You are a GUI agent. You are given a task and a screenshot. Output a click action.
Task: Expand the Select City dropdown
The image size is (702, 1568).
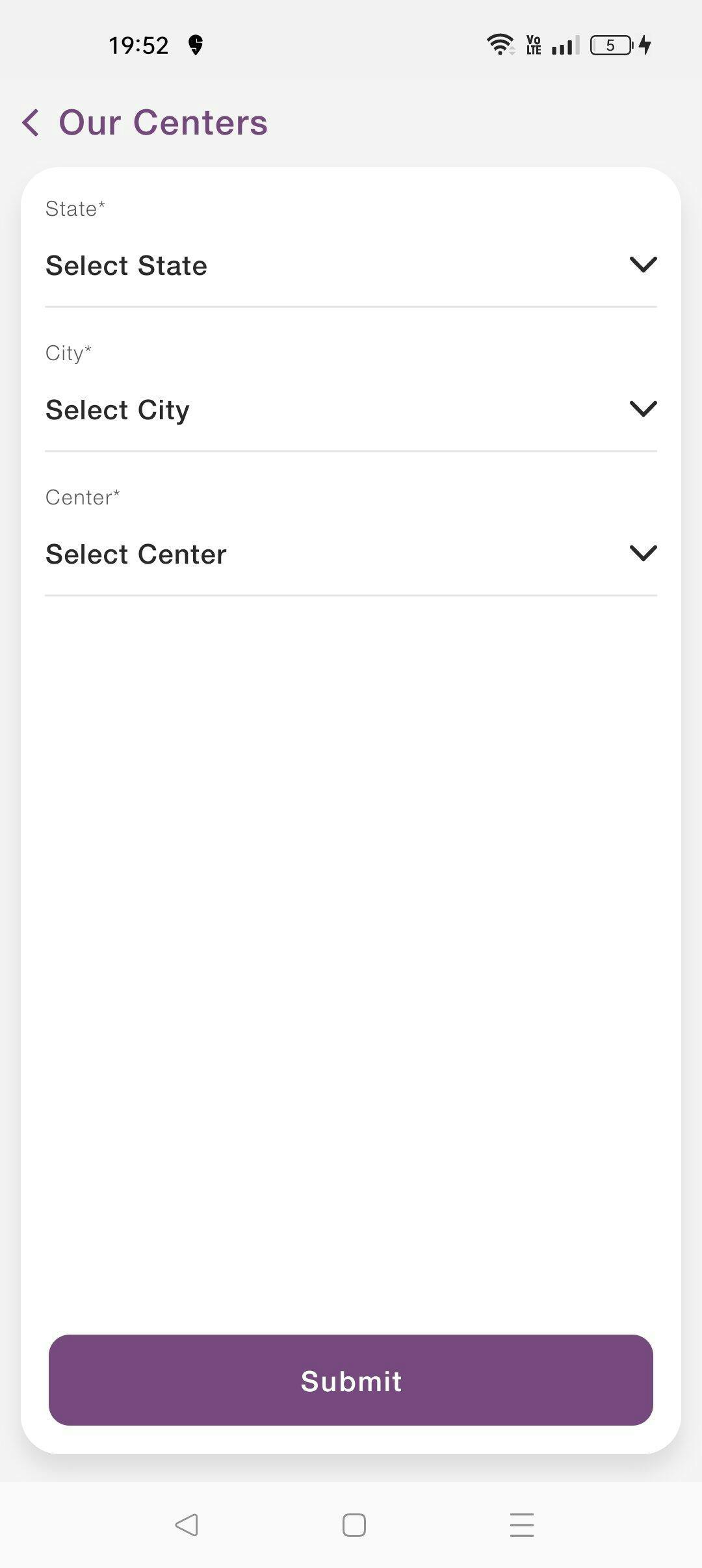pos(351,410)
